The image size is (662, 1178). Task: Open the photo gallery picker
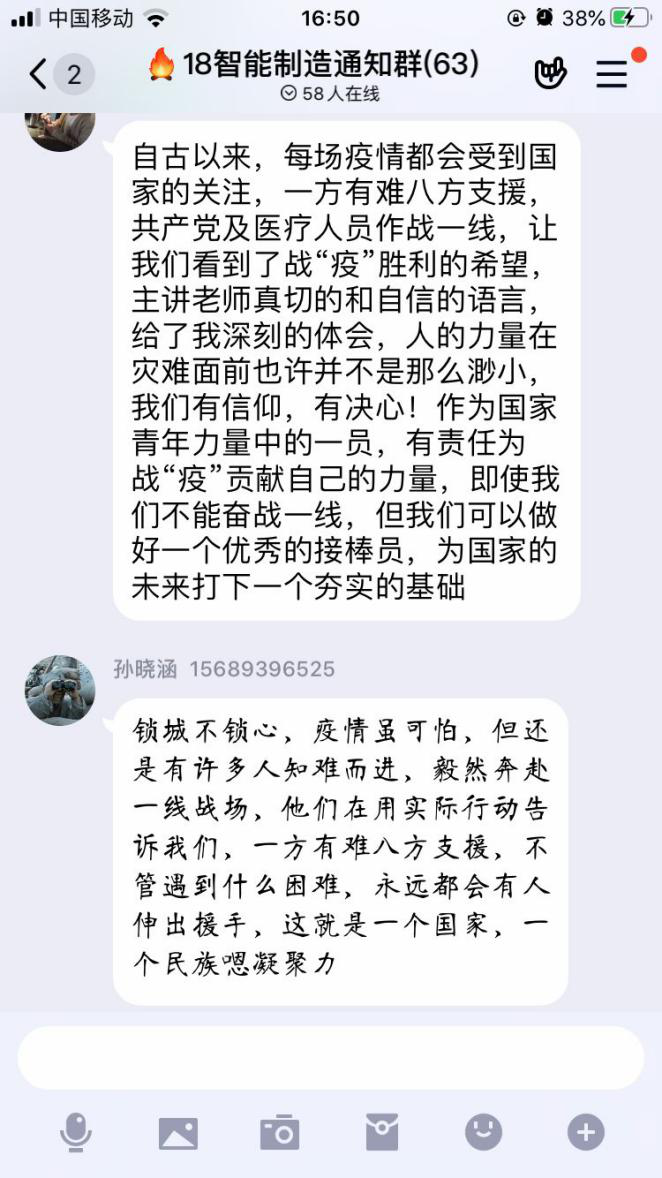coord(178,1132)
